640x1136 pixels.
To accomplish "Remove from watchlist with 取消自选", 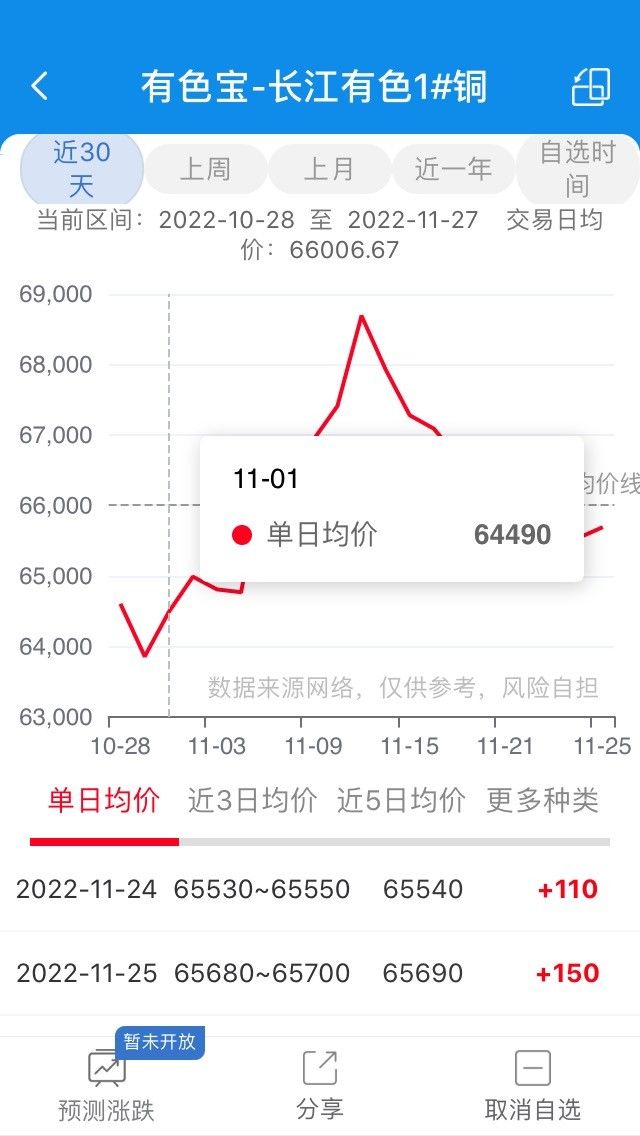I will (533, 1085).
